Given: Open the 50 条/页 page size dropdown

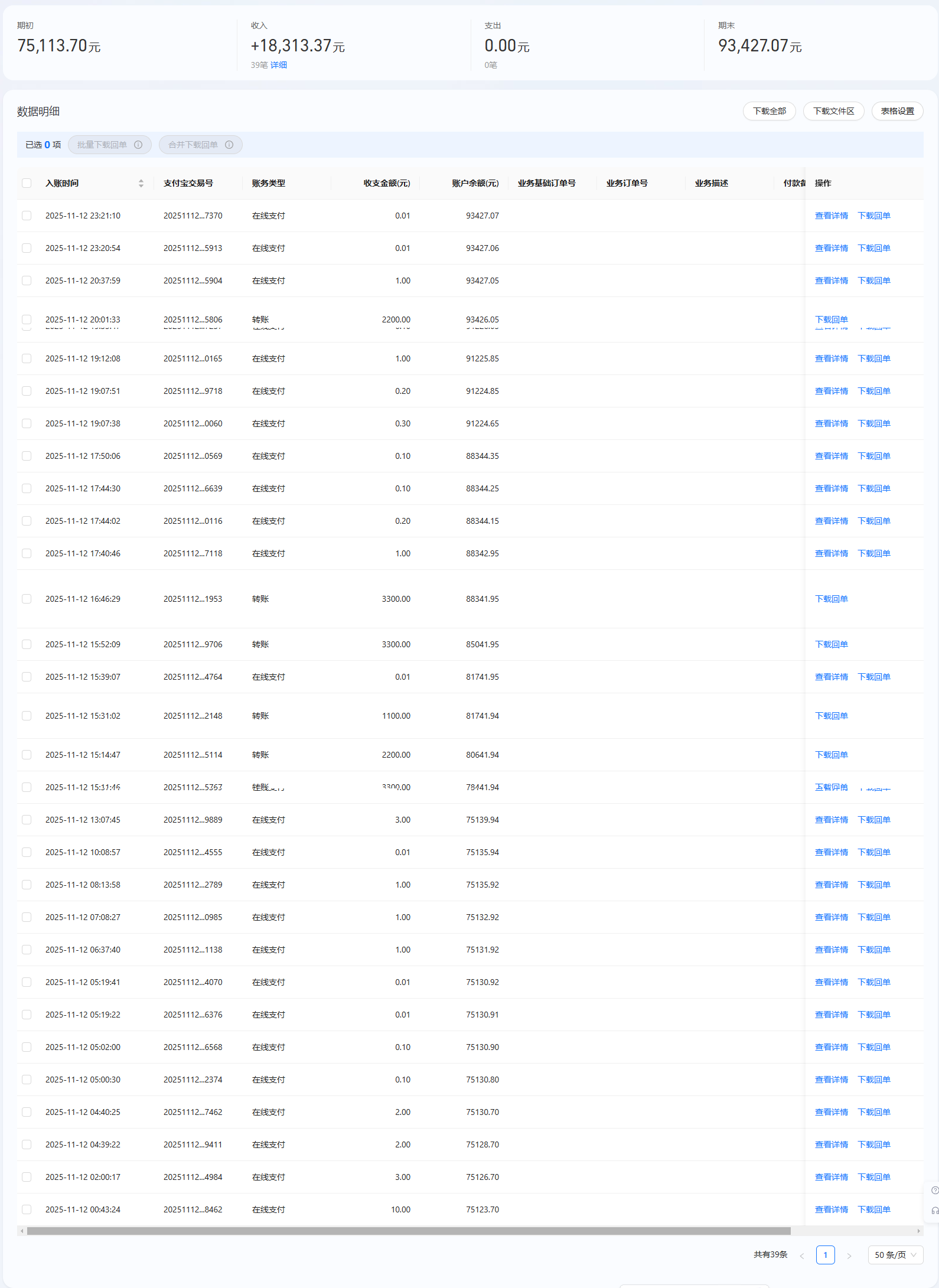Looking at the screenshot, I should click(x=895, y=1255).
